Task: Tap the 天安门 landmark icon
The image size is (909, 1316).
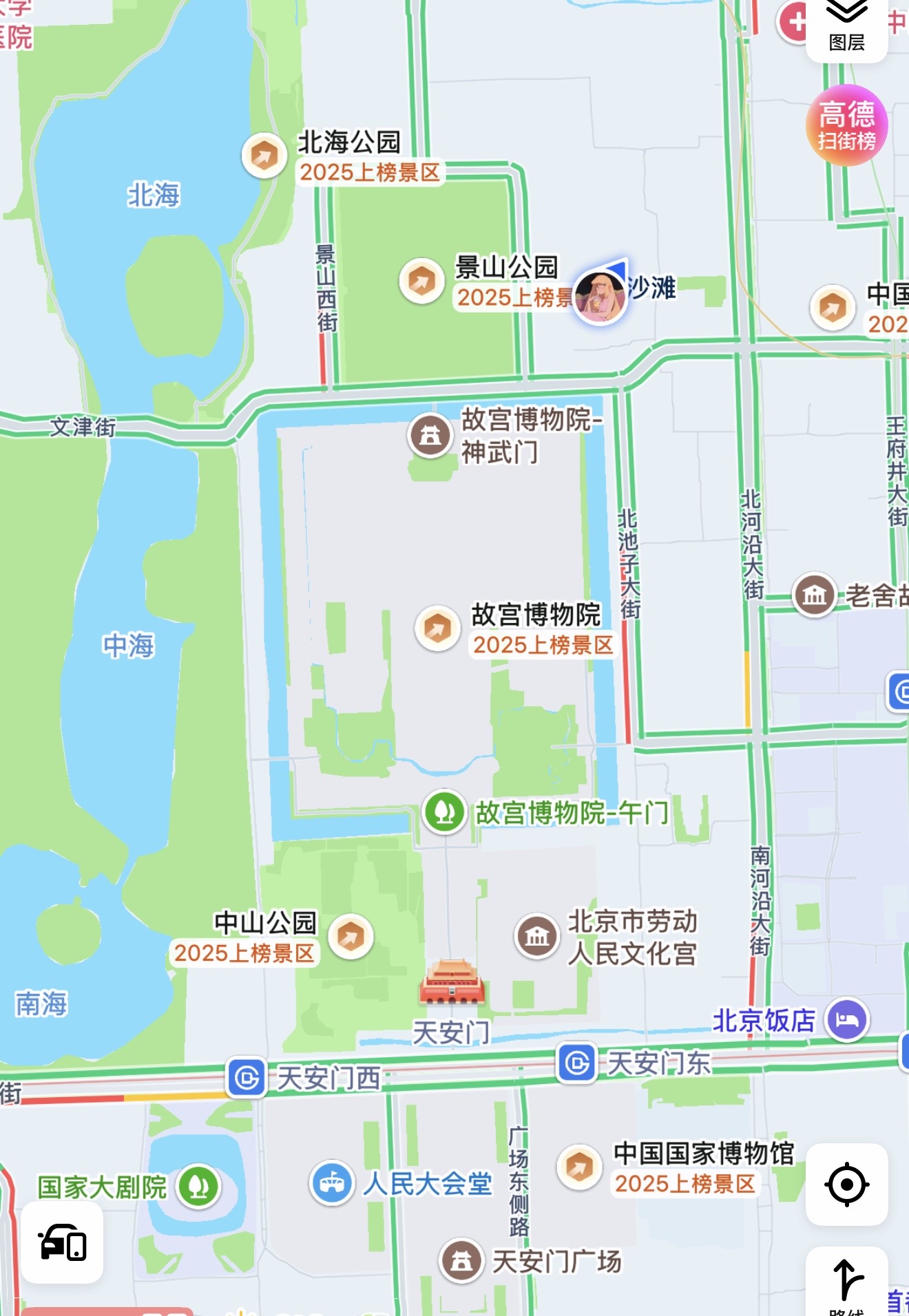Action: click(x=452, y=982)
